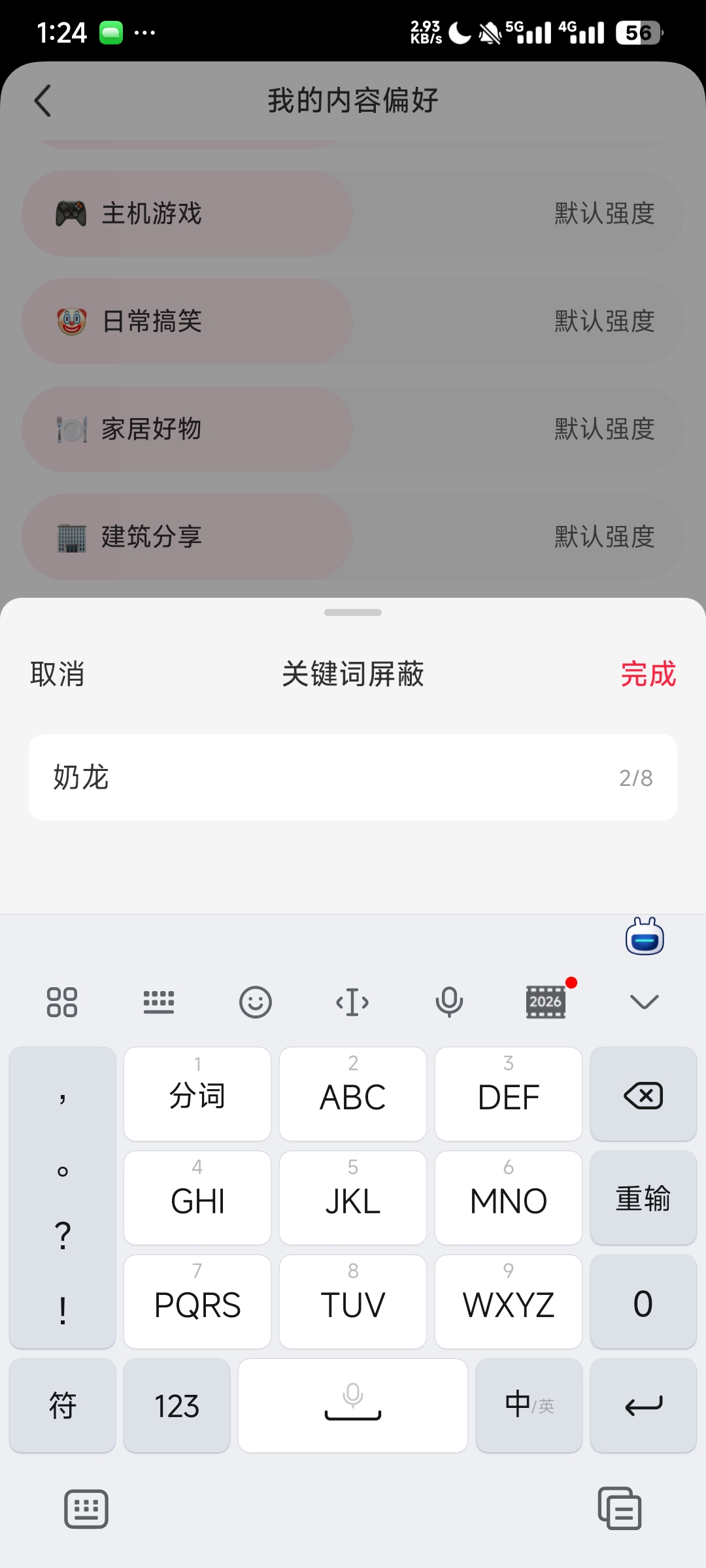706x1568 pixels.
Task: Start voice input from the microphone toolbar icon
Action: 449,1002
